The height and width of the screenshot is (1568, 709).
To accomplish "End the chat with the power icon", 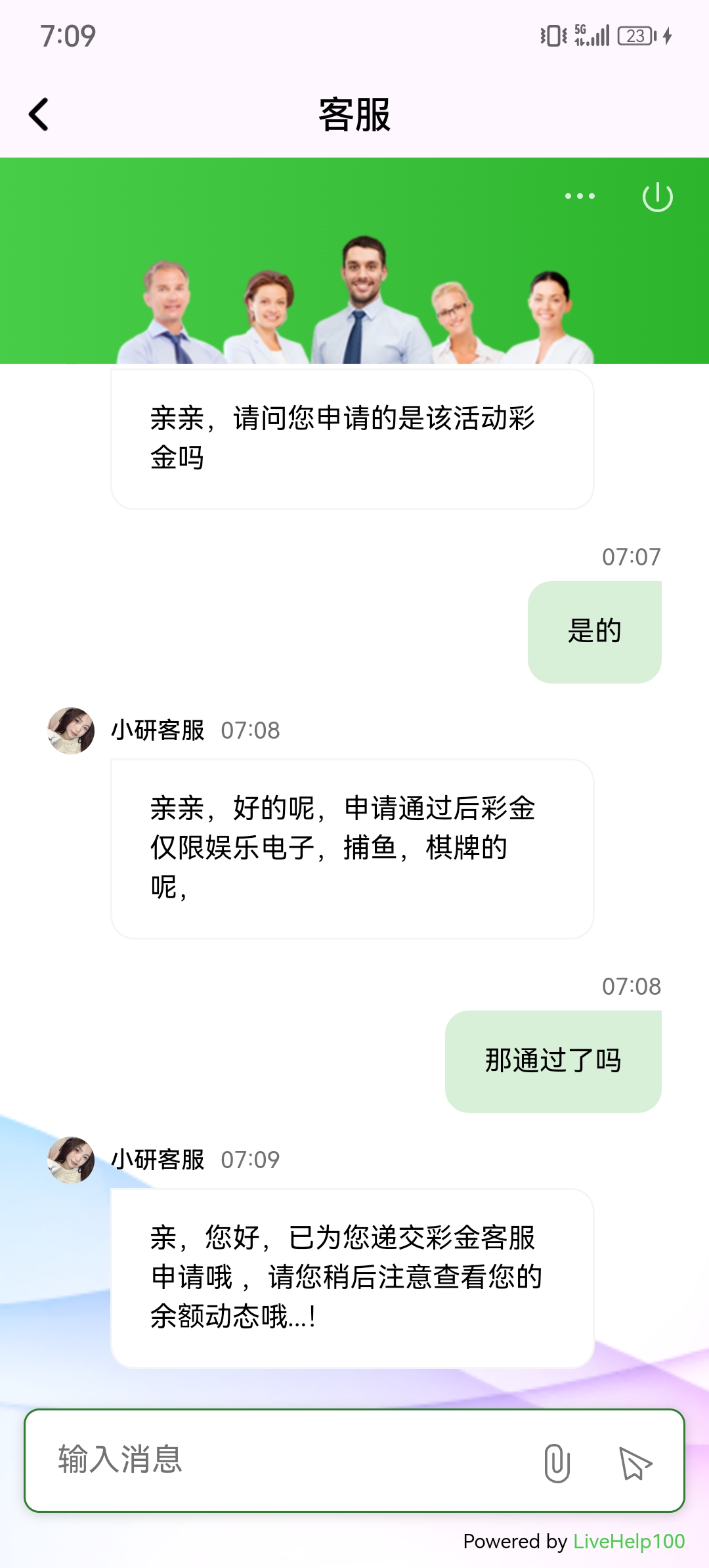I will (657, 197).
